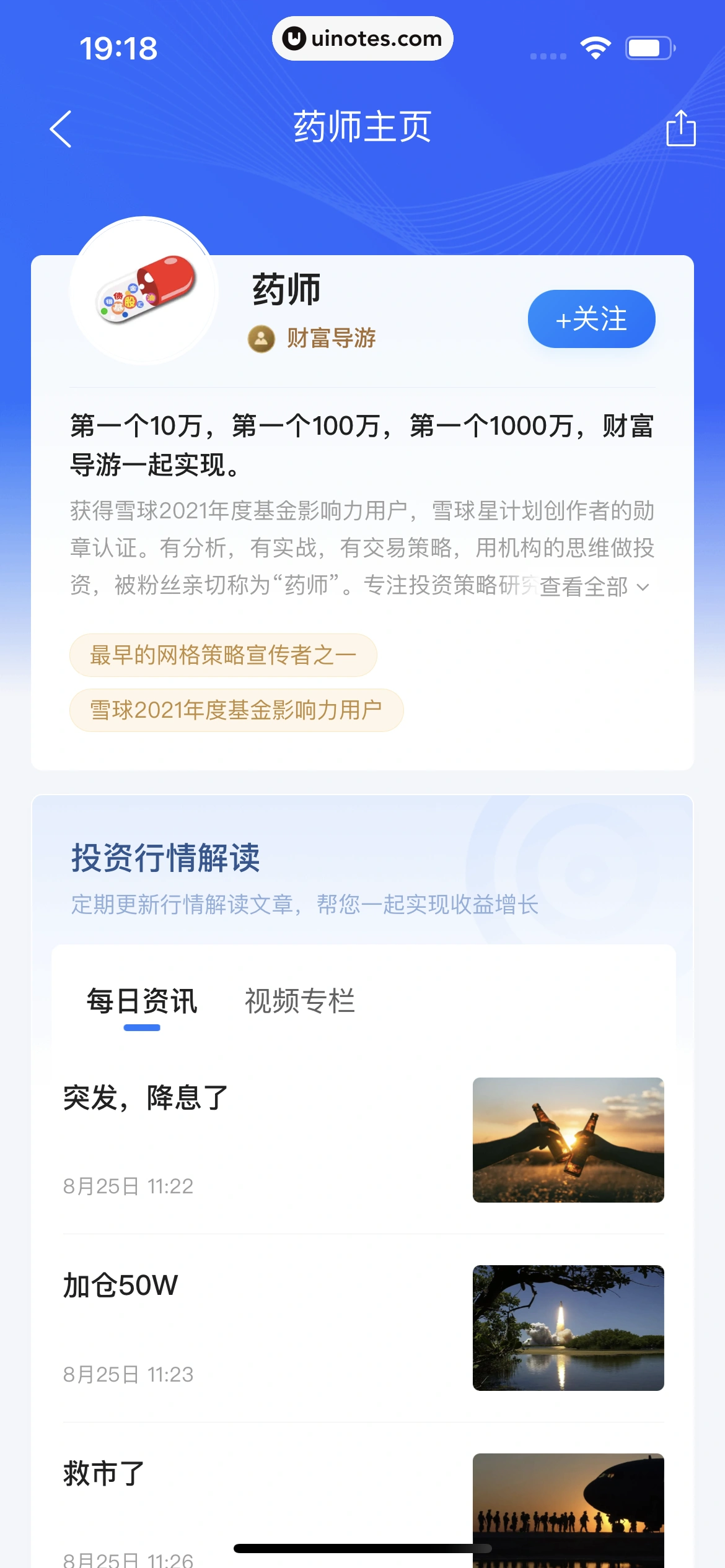
Task: Tap the 最早的网格策略宣传者之一 tag
Action: [223, 655]
